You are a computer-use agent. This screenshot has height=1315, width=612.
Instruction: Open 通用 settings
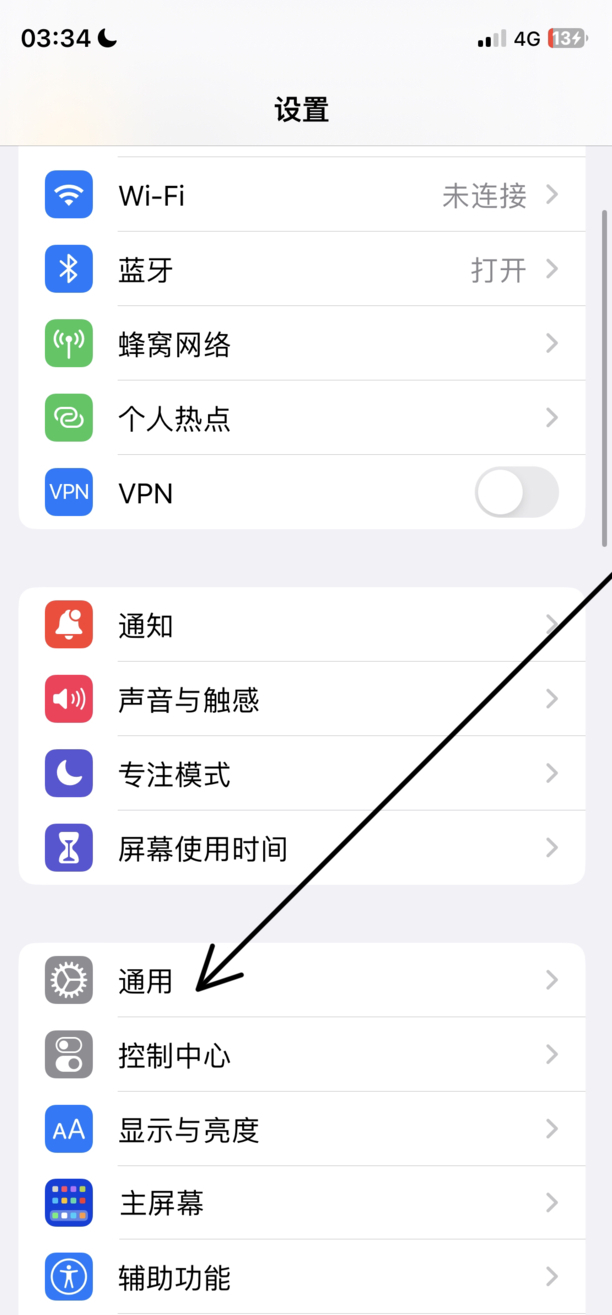300,981
